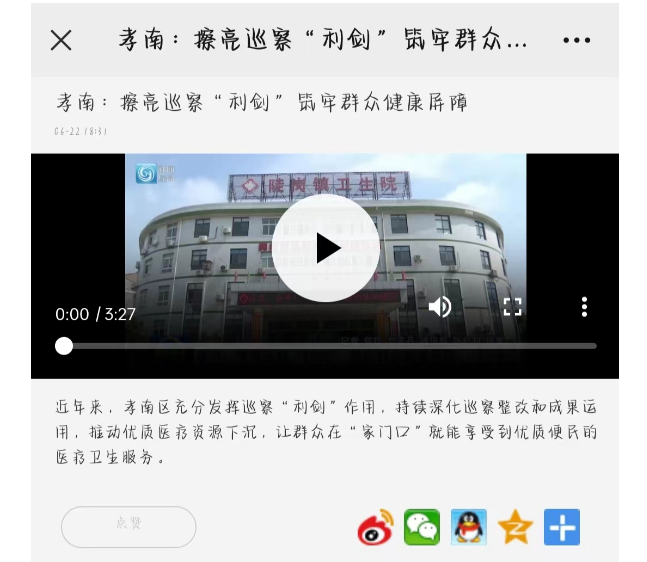
Task: Play the video
Action: tap(326, 248)
